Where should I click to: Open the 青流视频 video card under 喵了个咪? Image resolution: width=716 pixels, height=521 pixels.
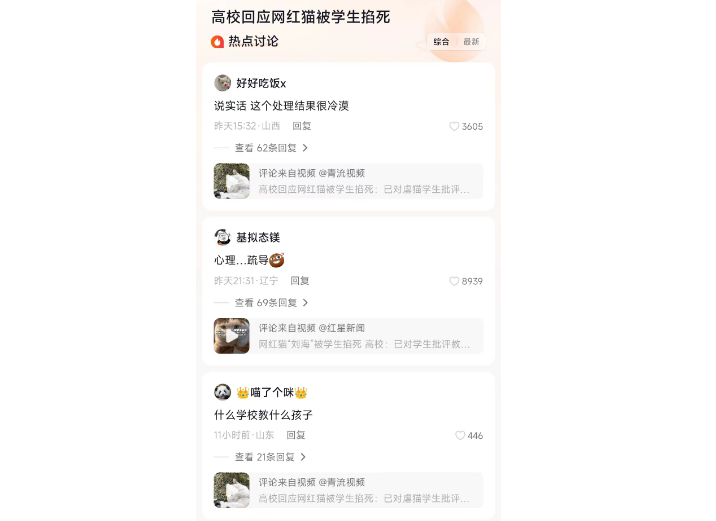click(348, 490)
